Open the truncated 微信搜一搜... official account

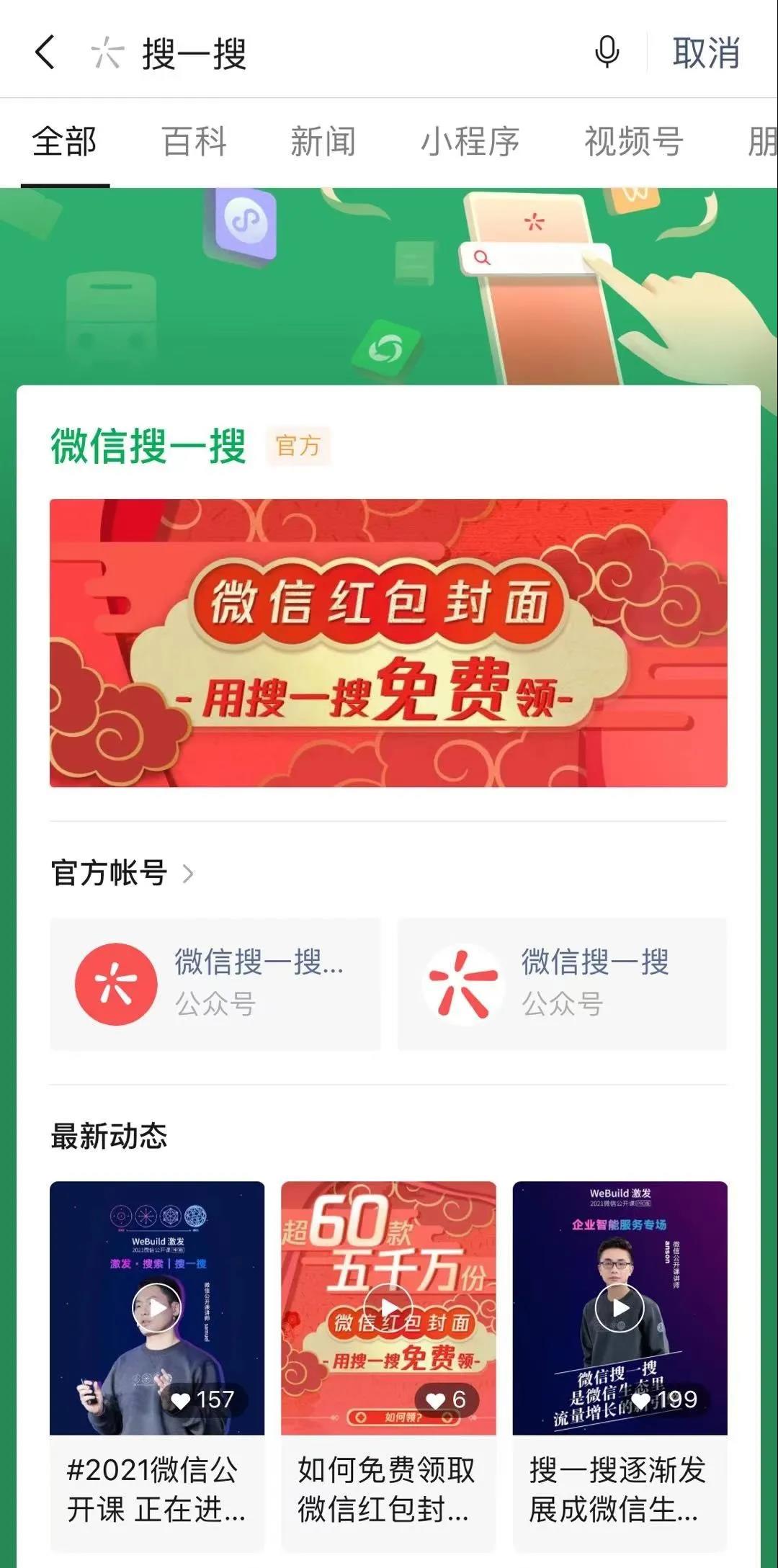tap(215, 983)
